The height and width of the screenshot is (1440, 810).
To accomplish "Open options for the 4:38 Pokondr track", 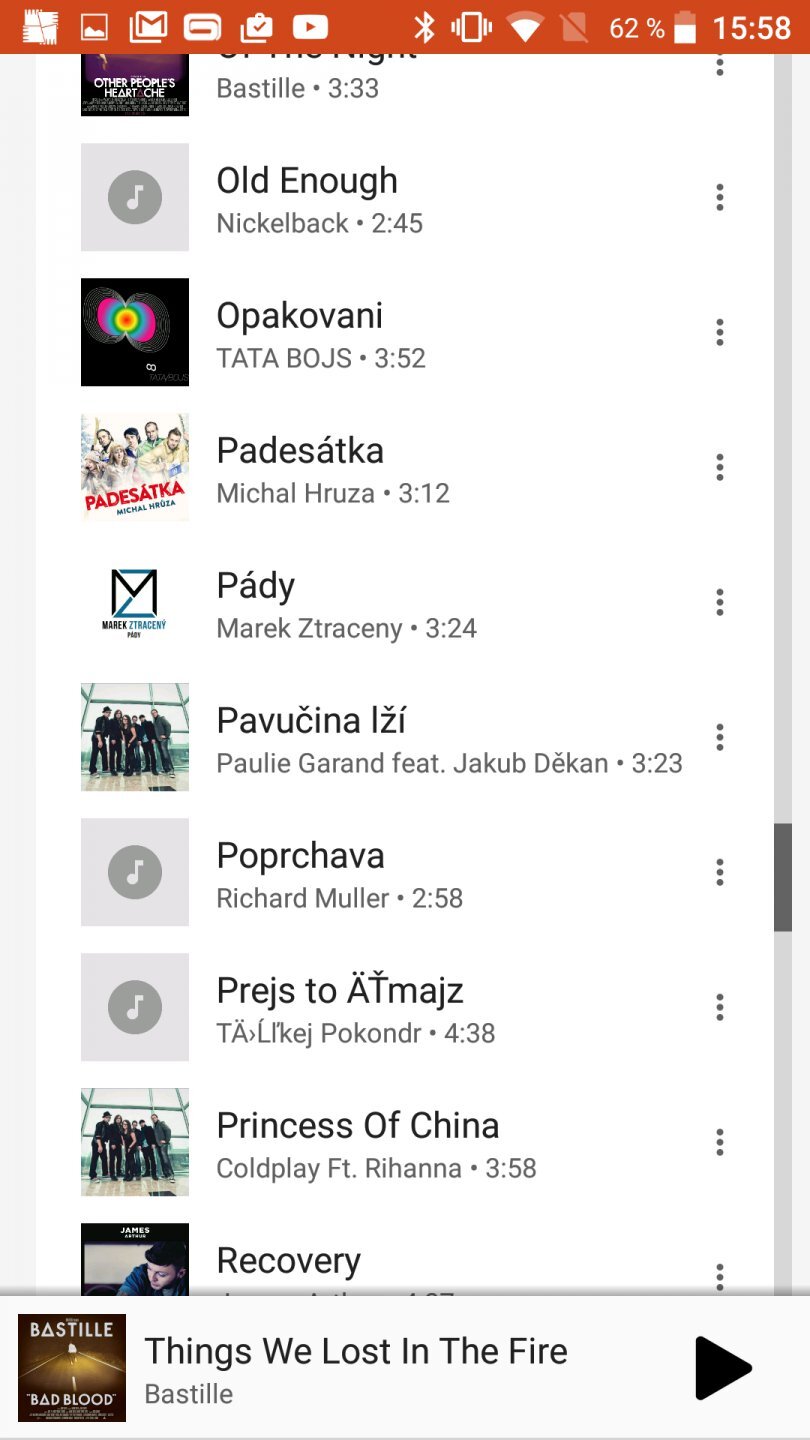I will pos(719,1008).
